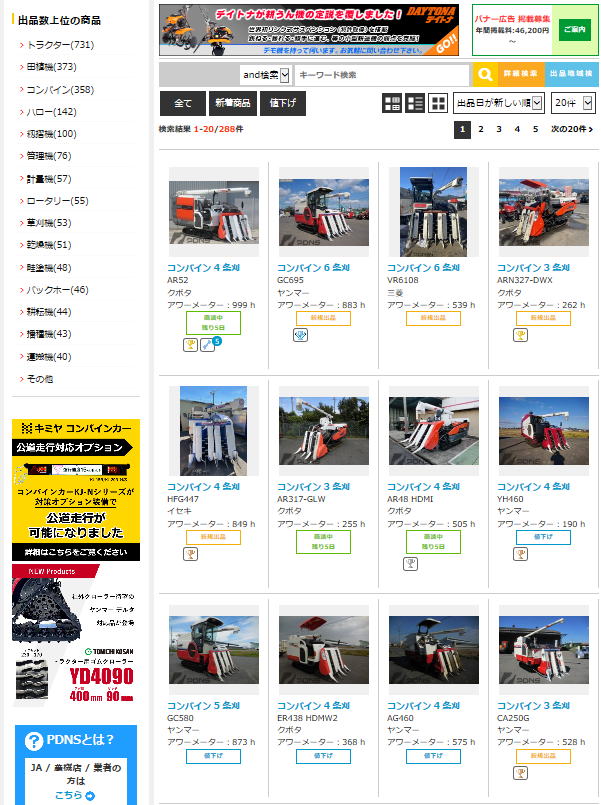The width and height of the screenshot is (601, 805).
Task: Open 出品地検索 location search
Action: (572, 75)
